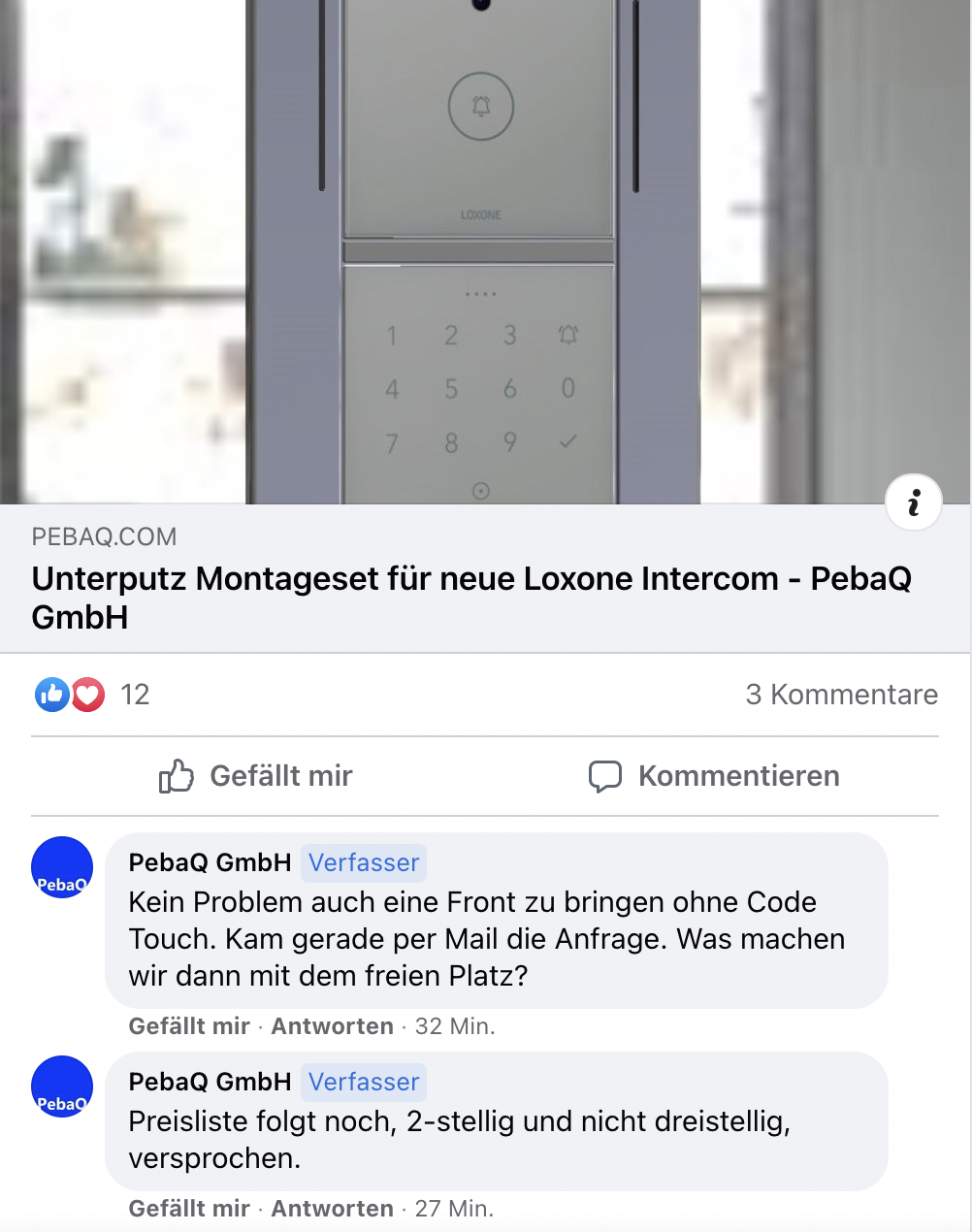Open the Unterputz Montageset link preview
The height and width of the screenshot is (1232, 972).
pyautogui.click(x=471, y=597)
